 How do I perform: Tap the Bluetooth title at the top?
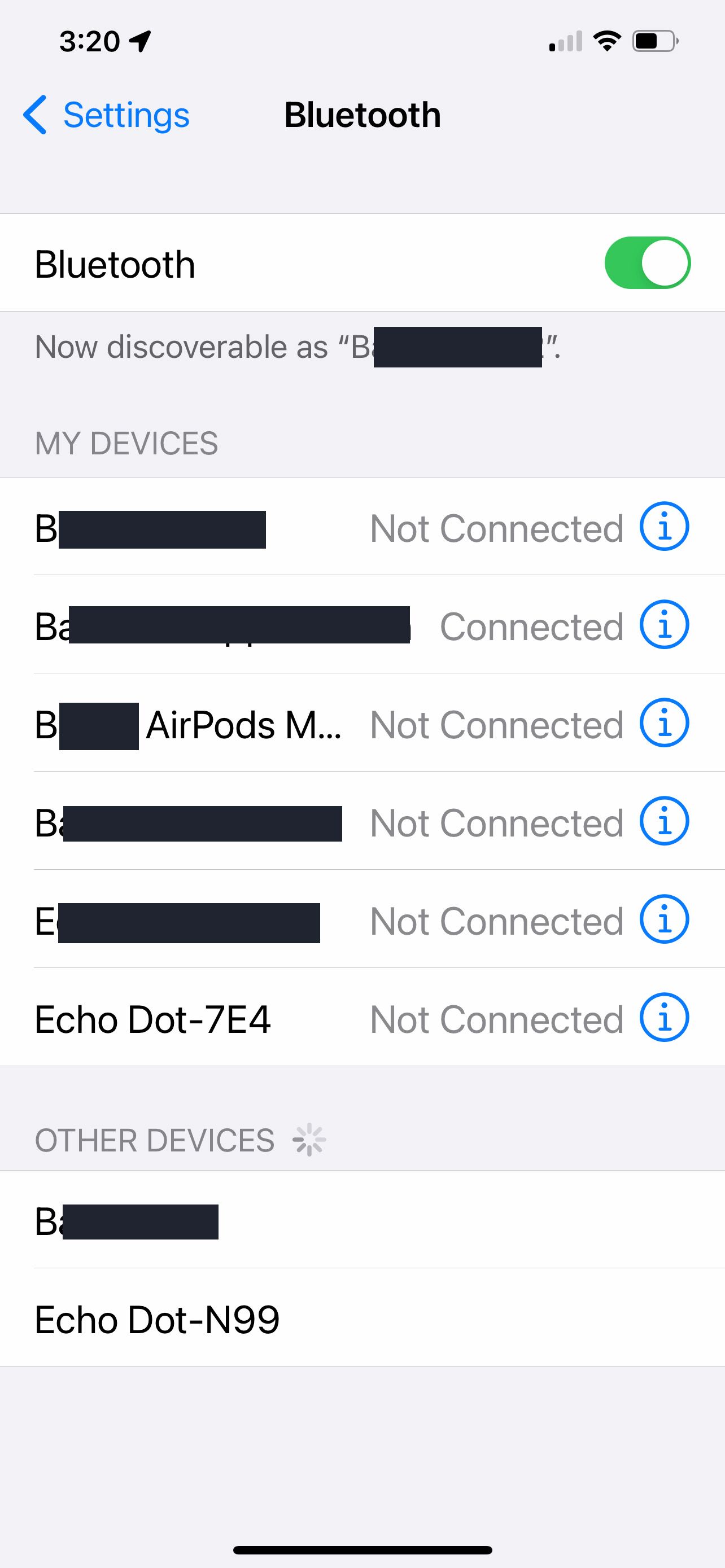click(x=362, y=114)
